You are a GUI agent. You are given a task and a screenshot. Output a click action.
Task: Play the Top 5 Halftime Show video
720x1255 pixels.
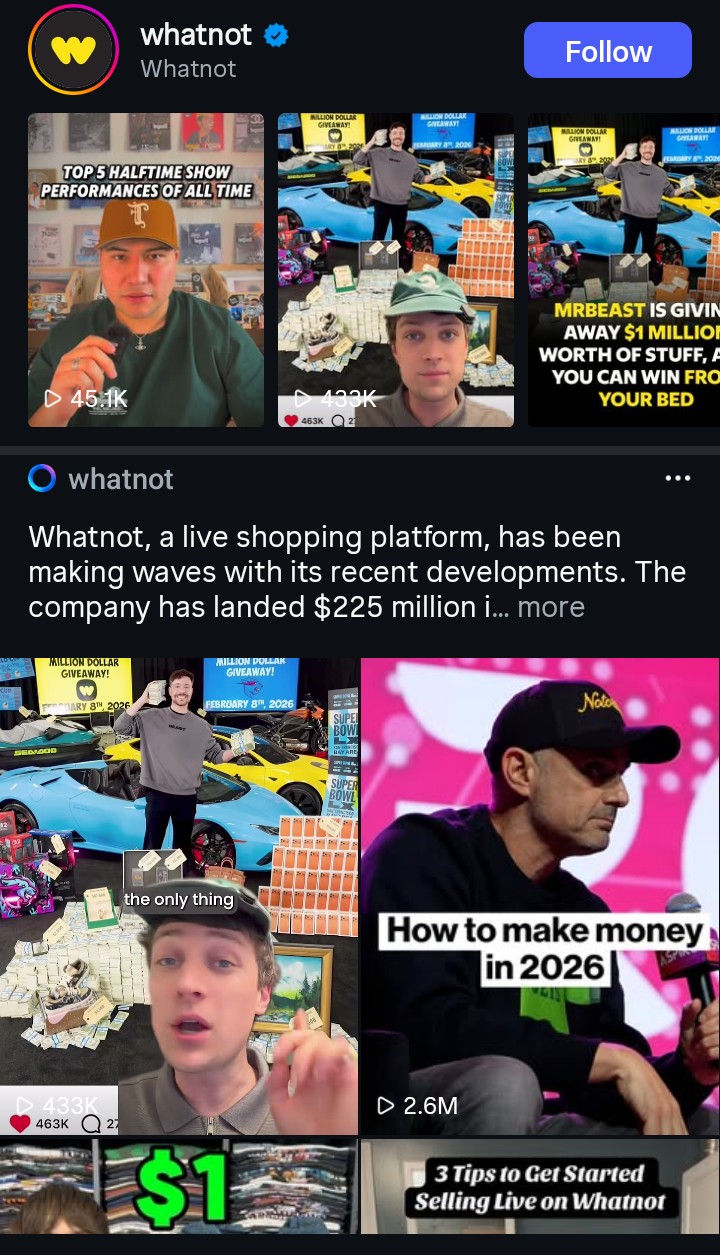(x=146, y=270)
